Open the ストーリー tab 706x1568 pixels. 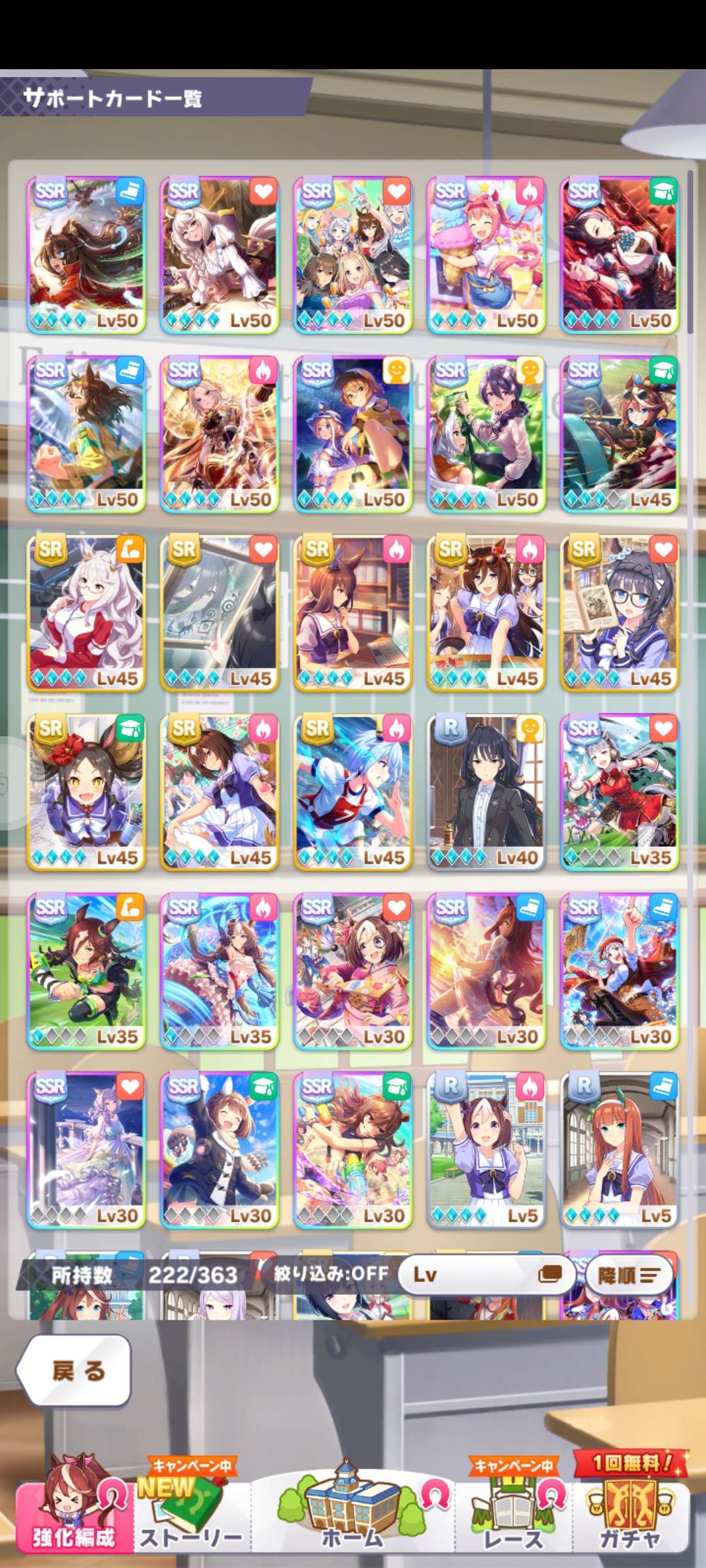(192, 1516)
